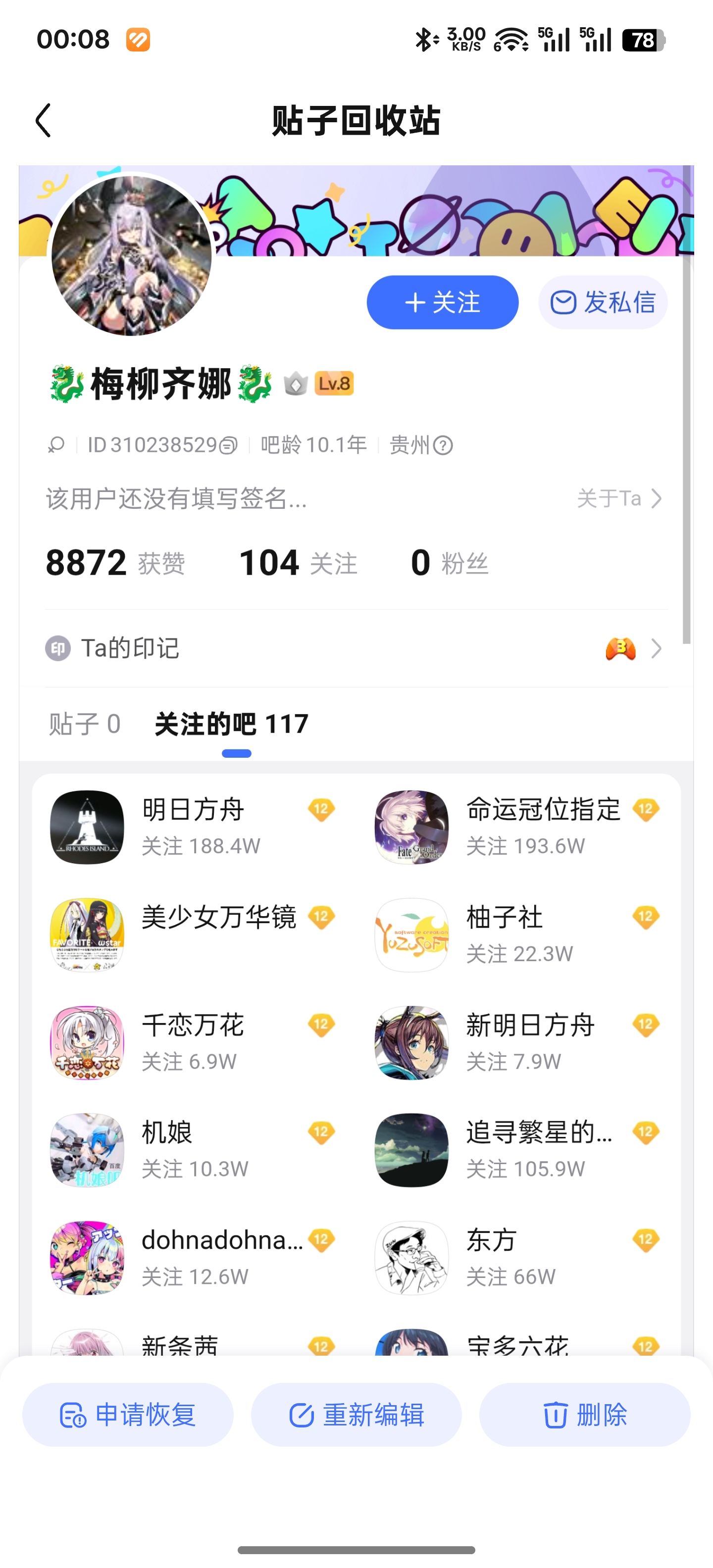Tap the 粉丝 follower count
The image size is (713, 1568).
(450, 562)
